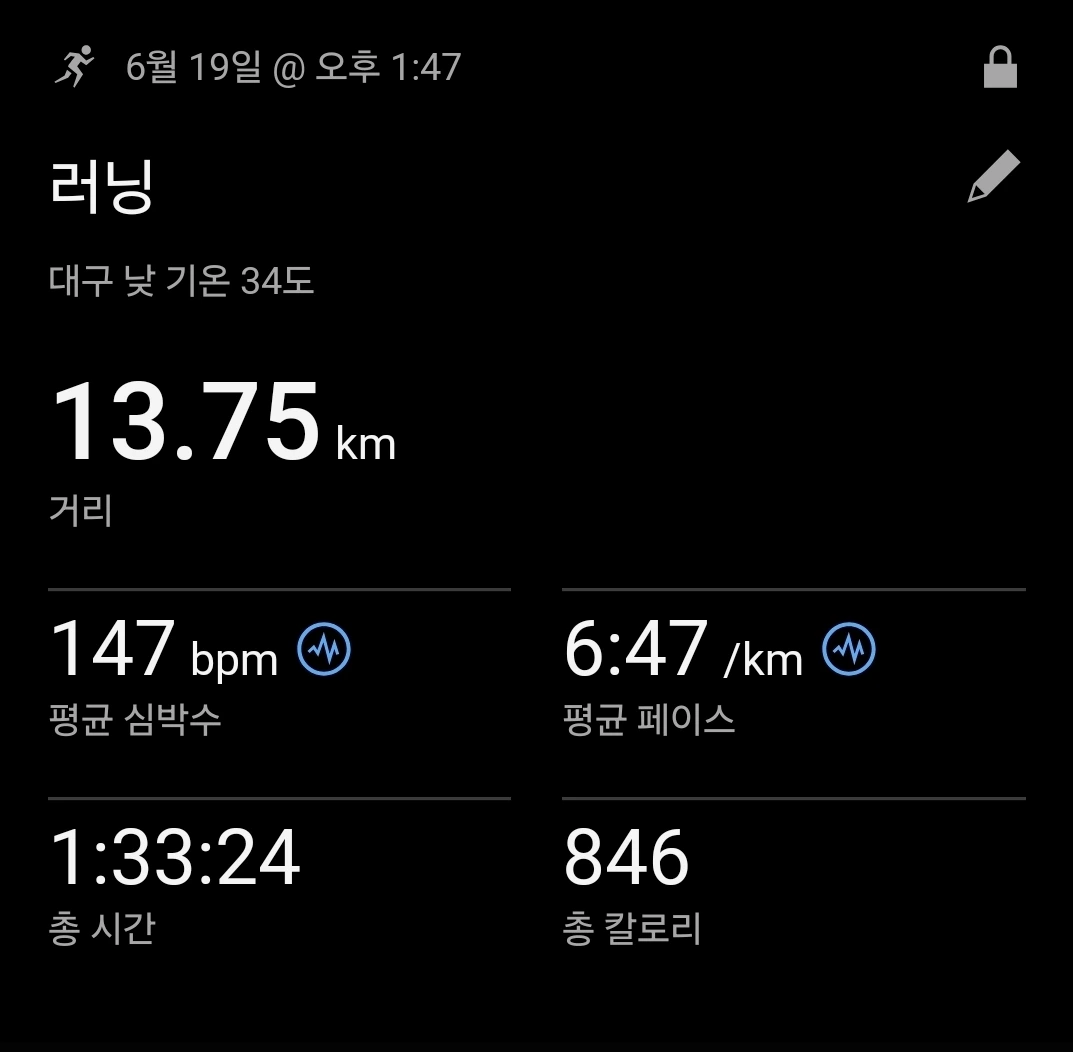Screen dimensions: 1073x1052
Task: Edit the 러닝 activity with the pencil icon
Action: click(x=993, y=177)
